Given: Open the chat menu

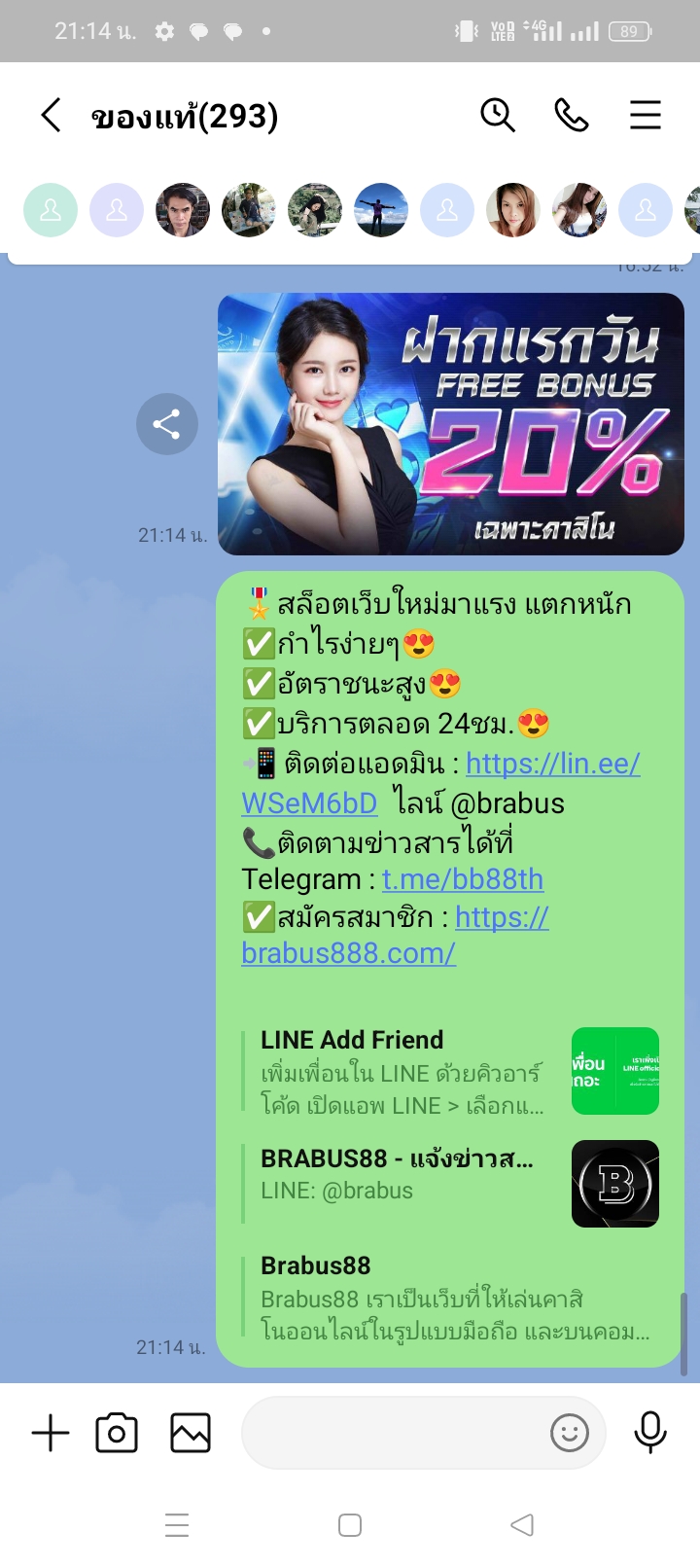Looking at the screenshot, I should (x=646, y=116).
